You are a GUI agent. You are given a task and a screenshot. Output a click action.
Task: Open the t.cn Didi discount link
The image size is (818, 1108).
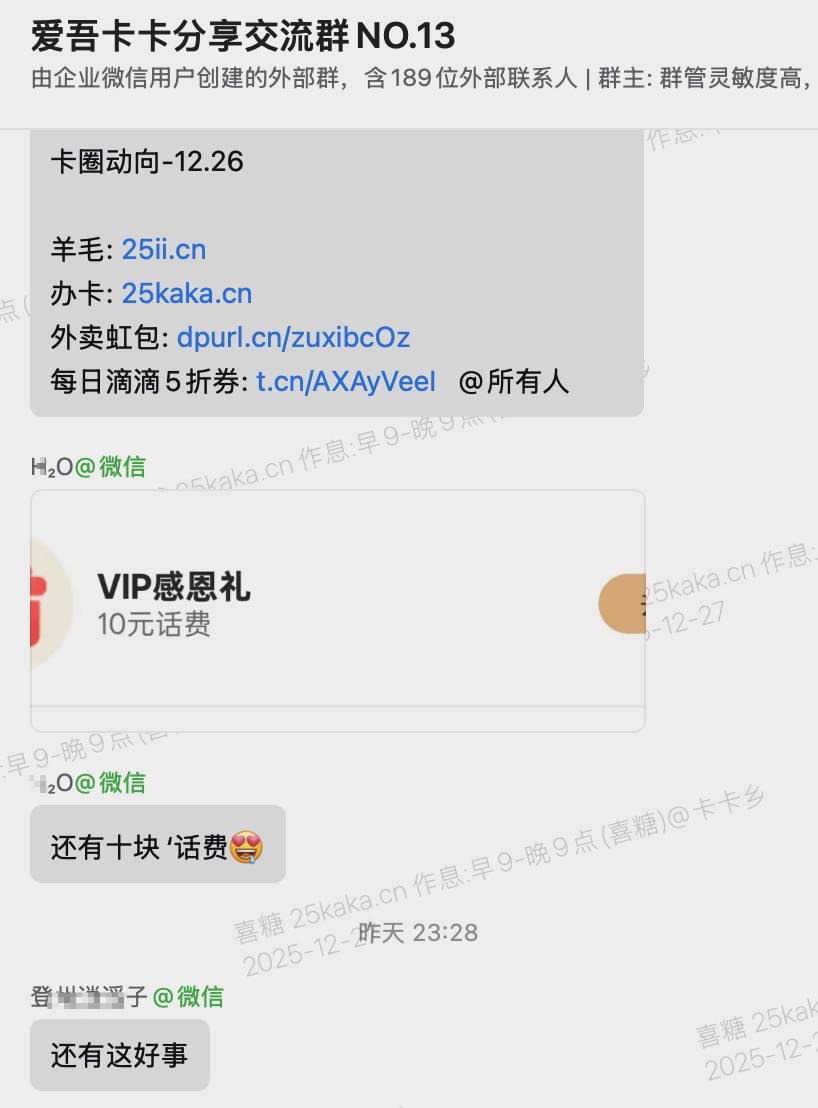coord(346,381)
